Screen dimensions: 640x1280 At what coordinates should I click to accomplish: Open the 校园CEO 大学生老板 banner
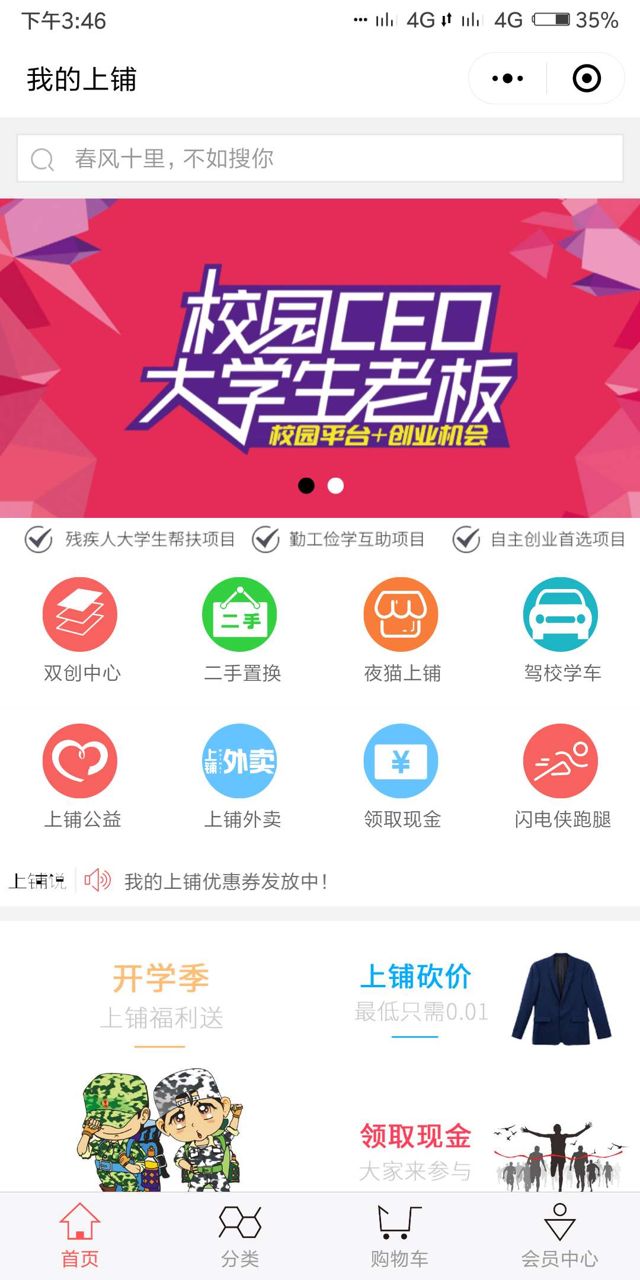320,355
